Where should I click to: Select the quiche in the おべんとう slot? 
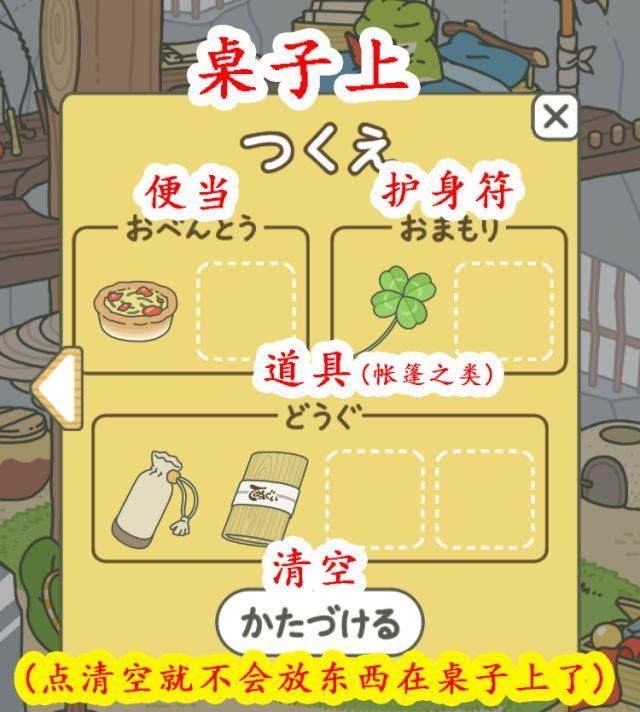tap(135, 310)
